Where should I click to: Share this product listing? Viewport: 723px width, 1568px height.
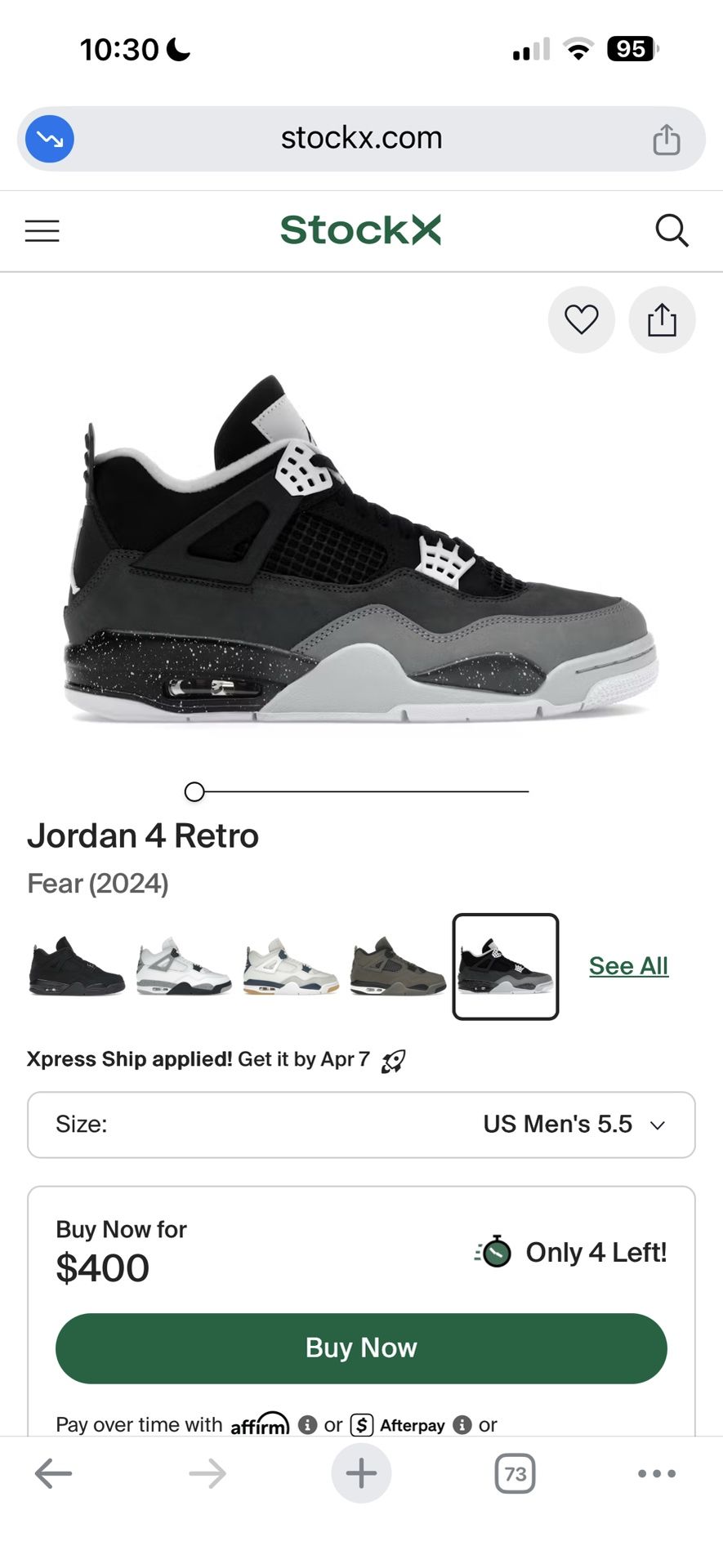(x=662, y=319)
